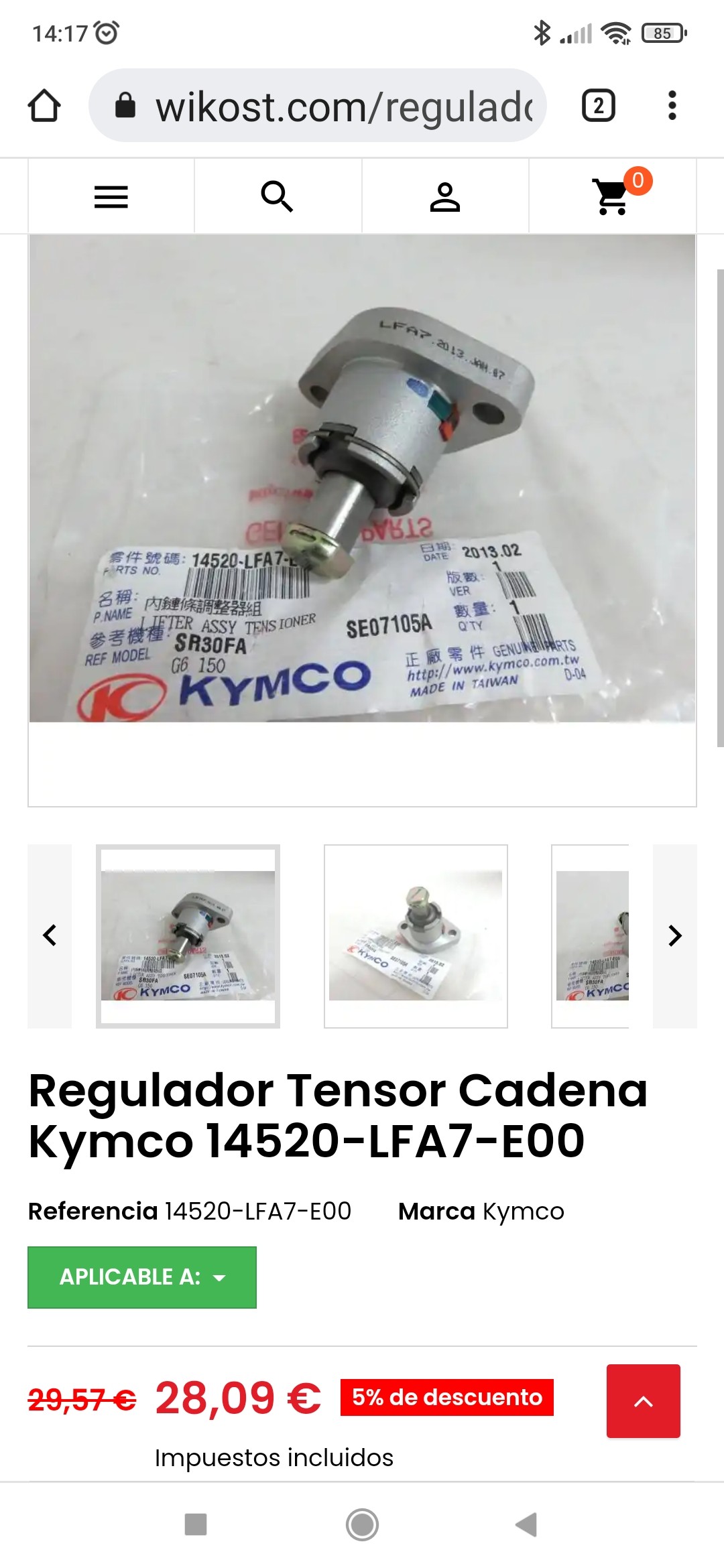The width and height of the screenshot is (724, 1568).
Task: Select the first product thumbnail
Action: [x=188, y=935]
